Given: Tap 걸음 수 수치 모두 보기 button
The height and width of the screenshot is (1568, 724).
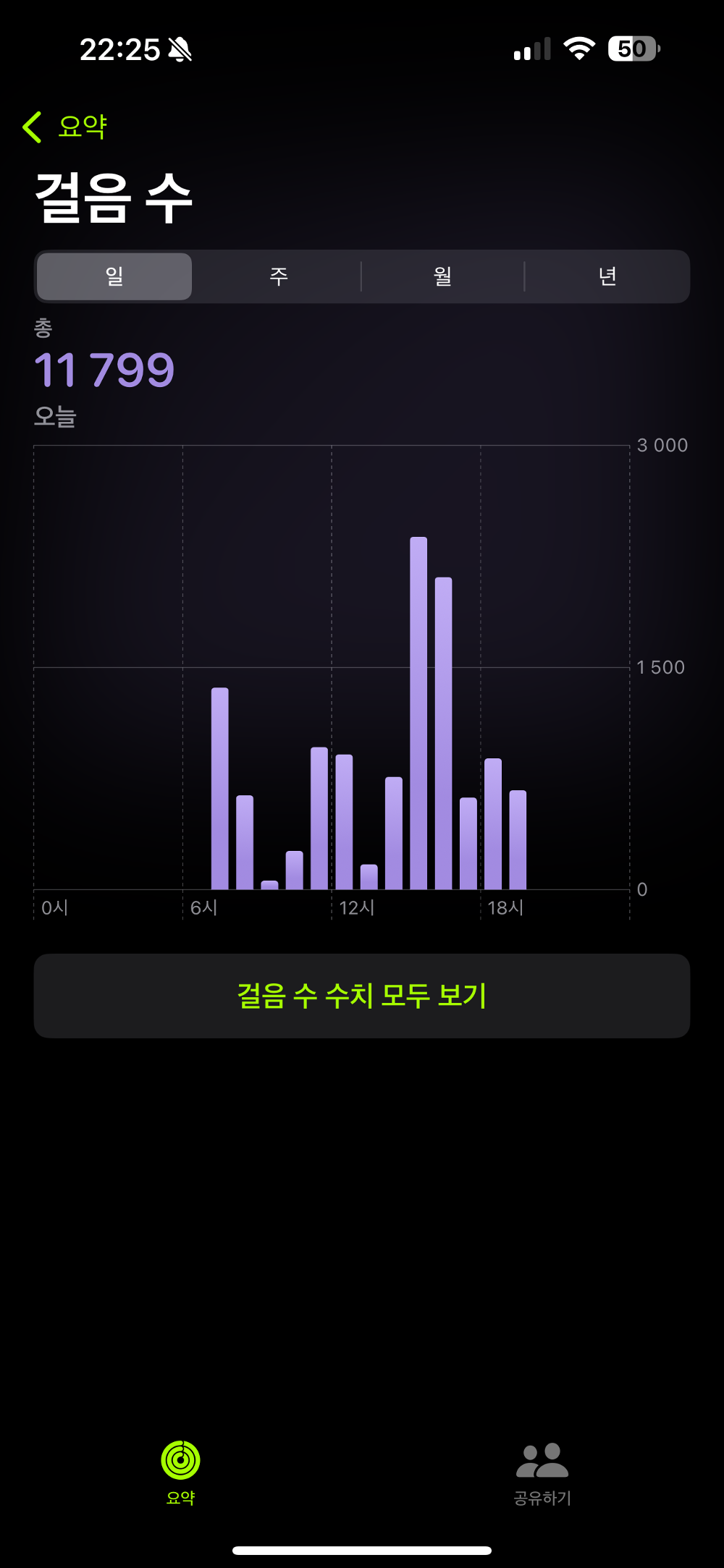Looking at the screenshot, I should click(362, 995).
